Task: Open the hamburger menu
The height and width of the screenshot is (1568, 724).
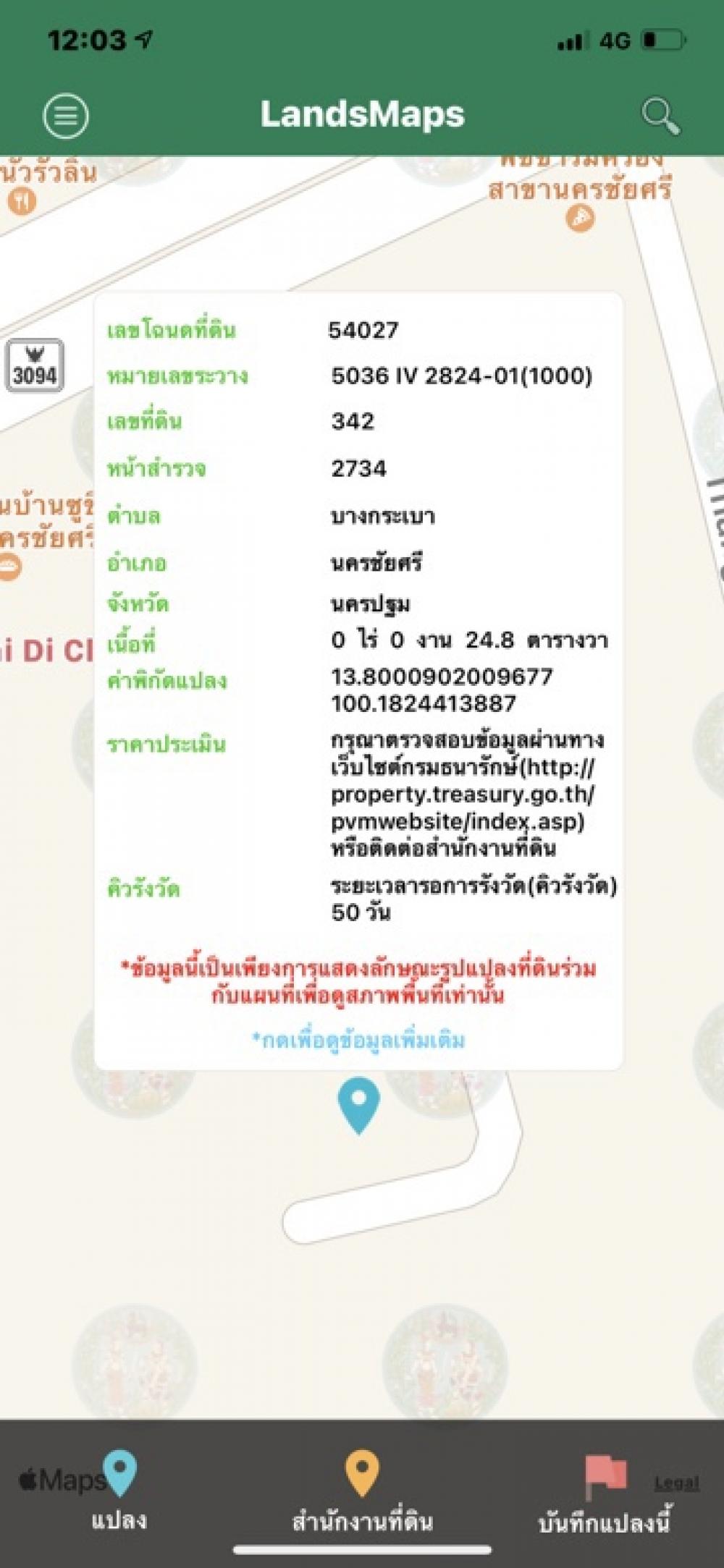Action: (x=66, y=116)
